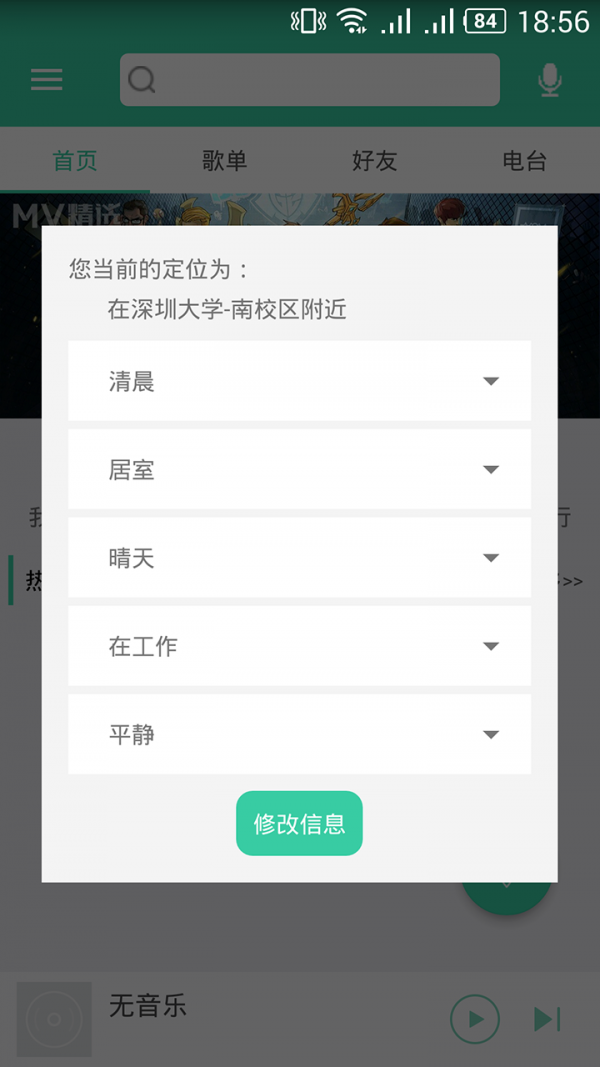Screen dimensions: 600x1067
Task: Tap the 修改信息 button
Action: coord(299,823)
